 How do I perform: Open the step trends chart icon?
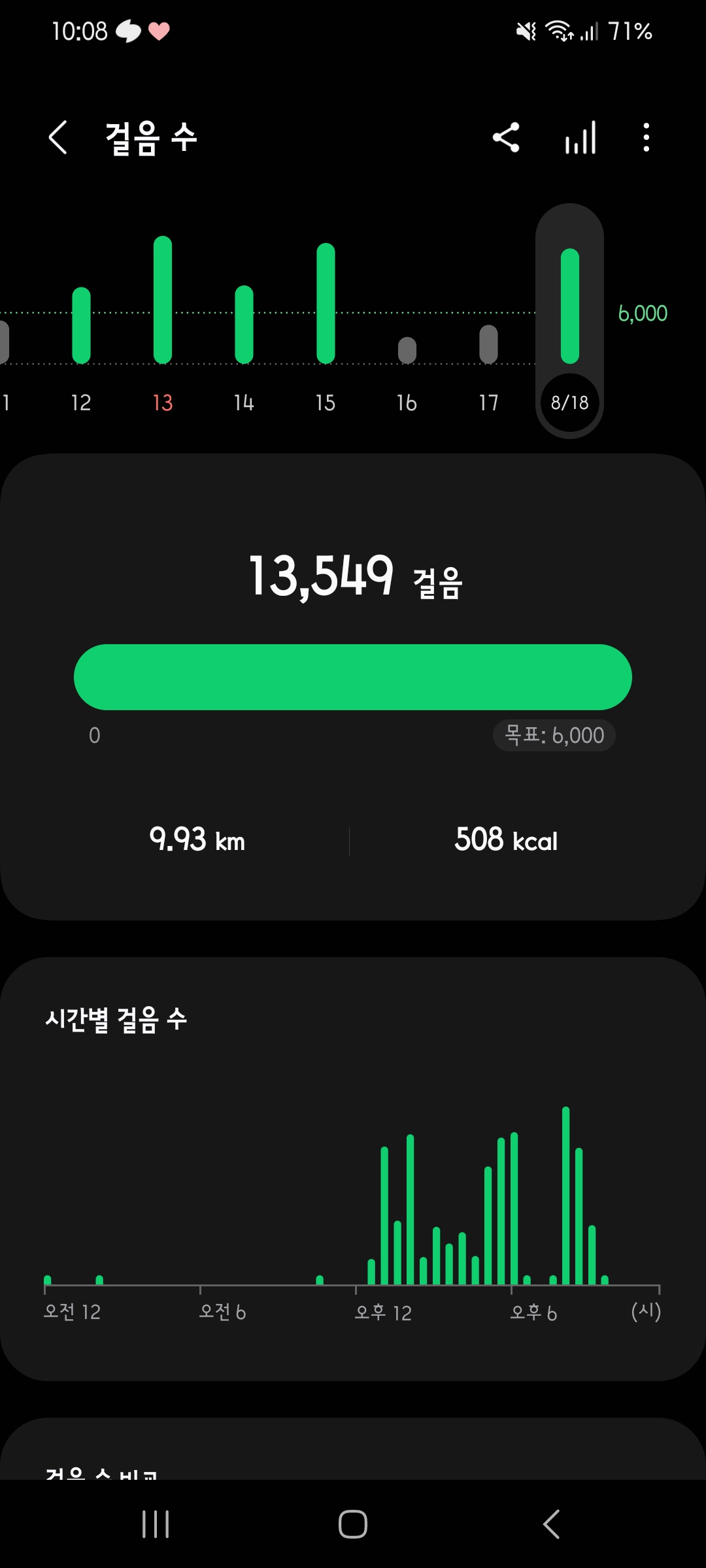[580, 137]
